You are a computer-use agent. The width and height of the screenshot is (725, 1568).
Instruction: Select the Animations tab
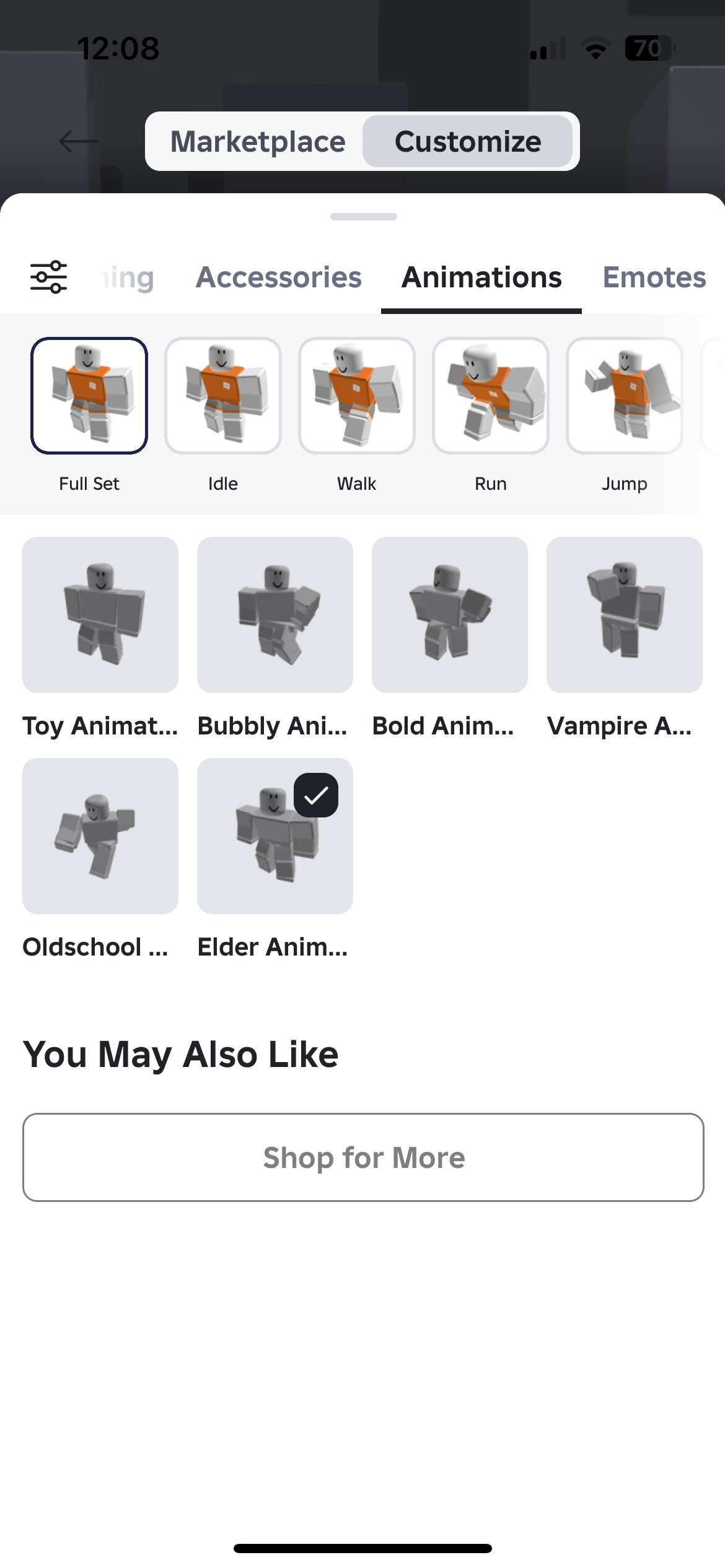pos(481,278)
